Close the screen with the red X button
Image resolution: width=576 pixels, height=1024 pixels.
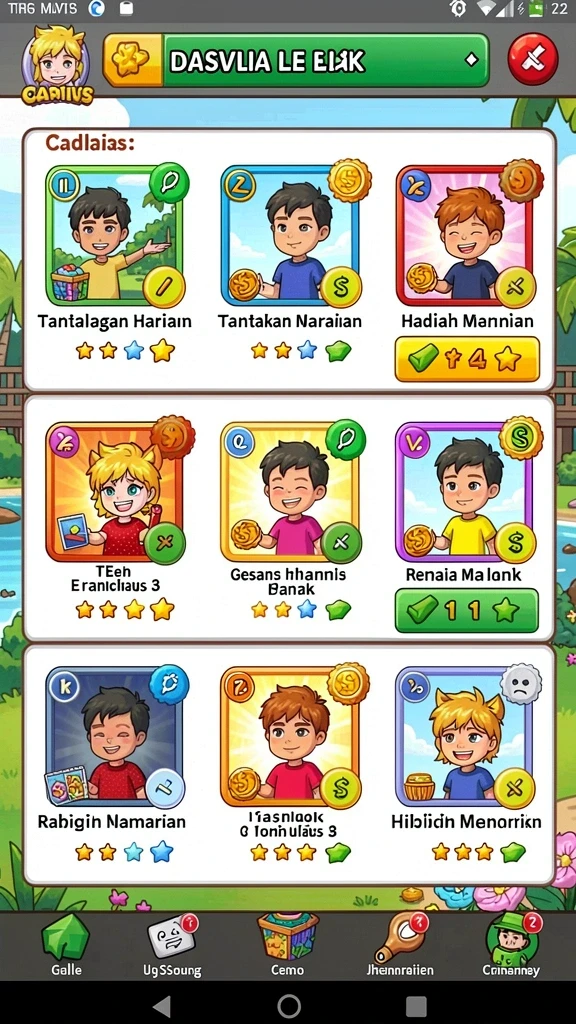tap(533, 59)
